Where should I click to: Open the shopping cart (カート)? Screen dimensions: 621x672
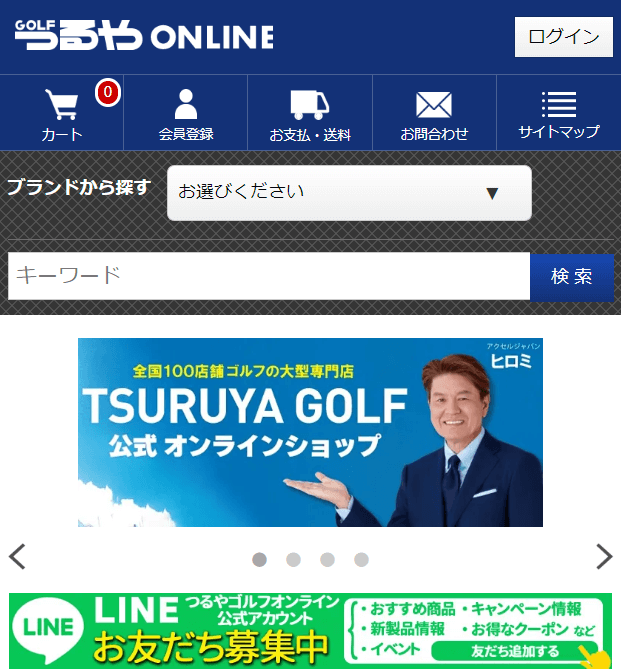62,113
